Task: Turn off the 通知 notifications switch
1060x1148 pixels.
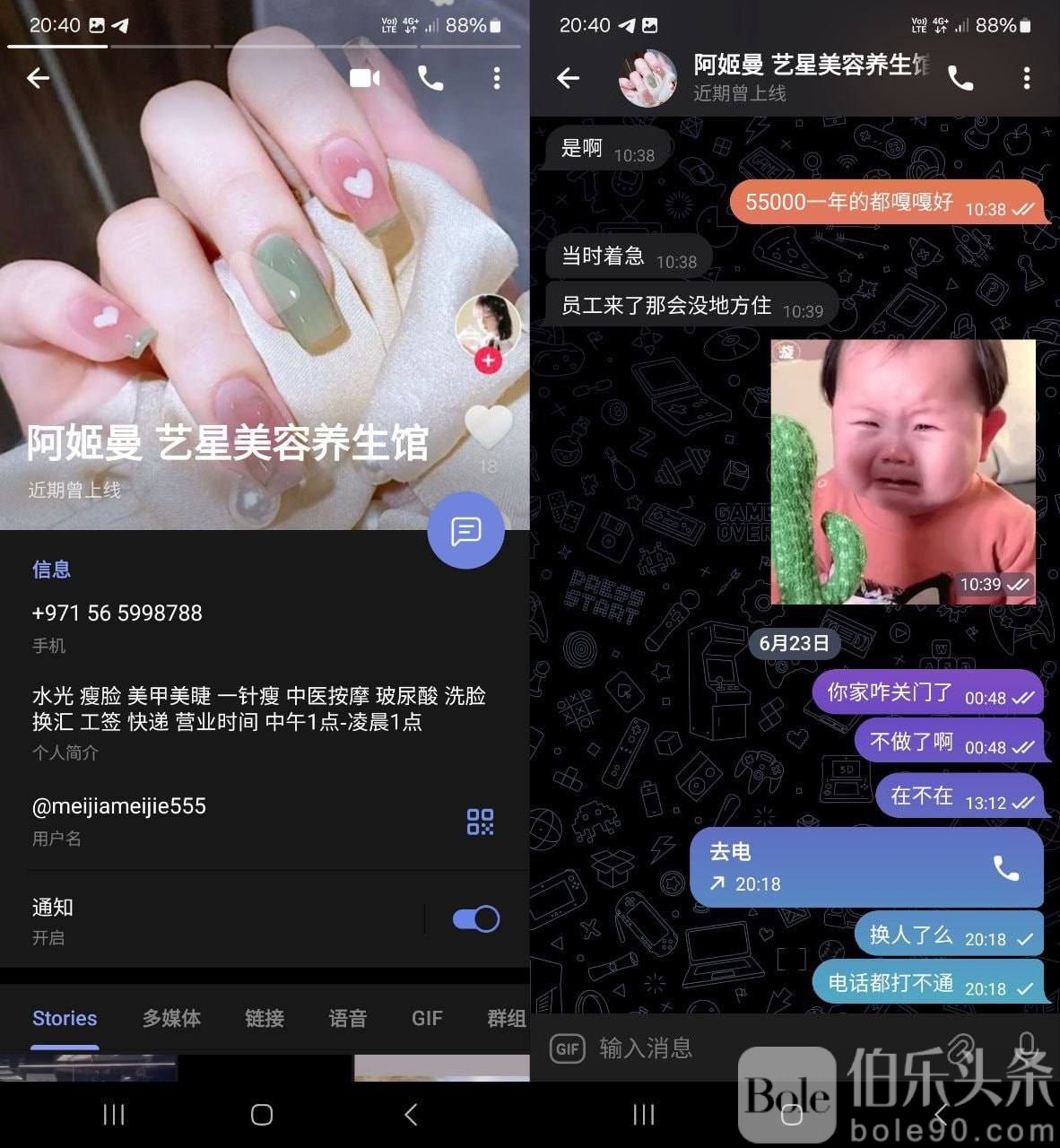Action: point(476,919)
